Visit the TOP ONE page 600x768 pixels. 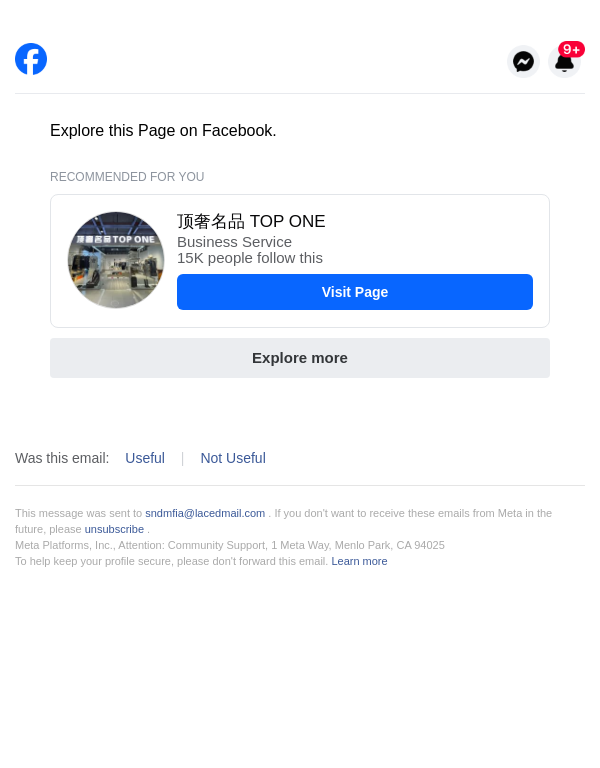(354, 292)
